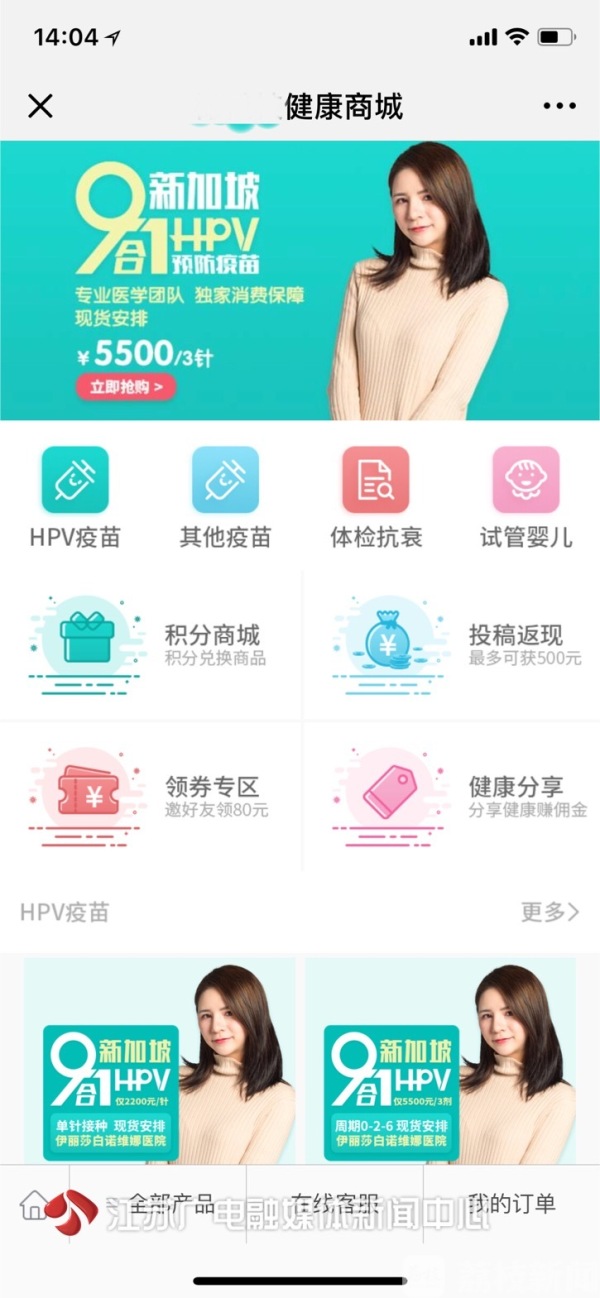This screenshot has height=1298, width=600.
Task: View 更多 HPV疫苗 products
Action: 550,911
